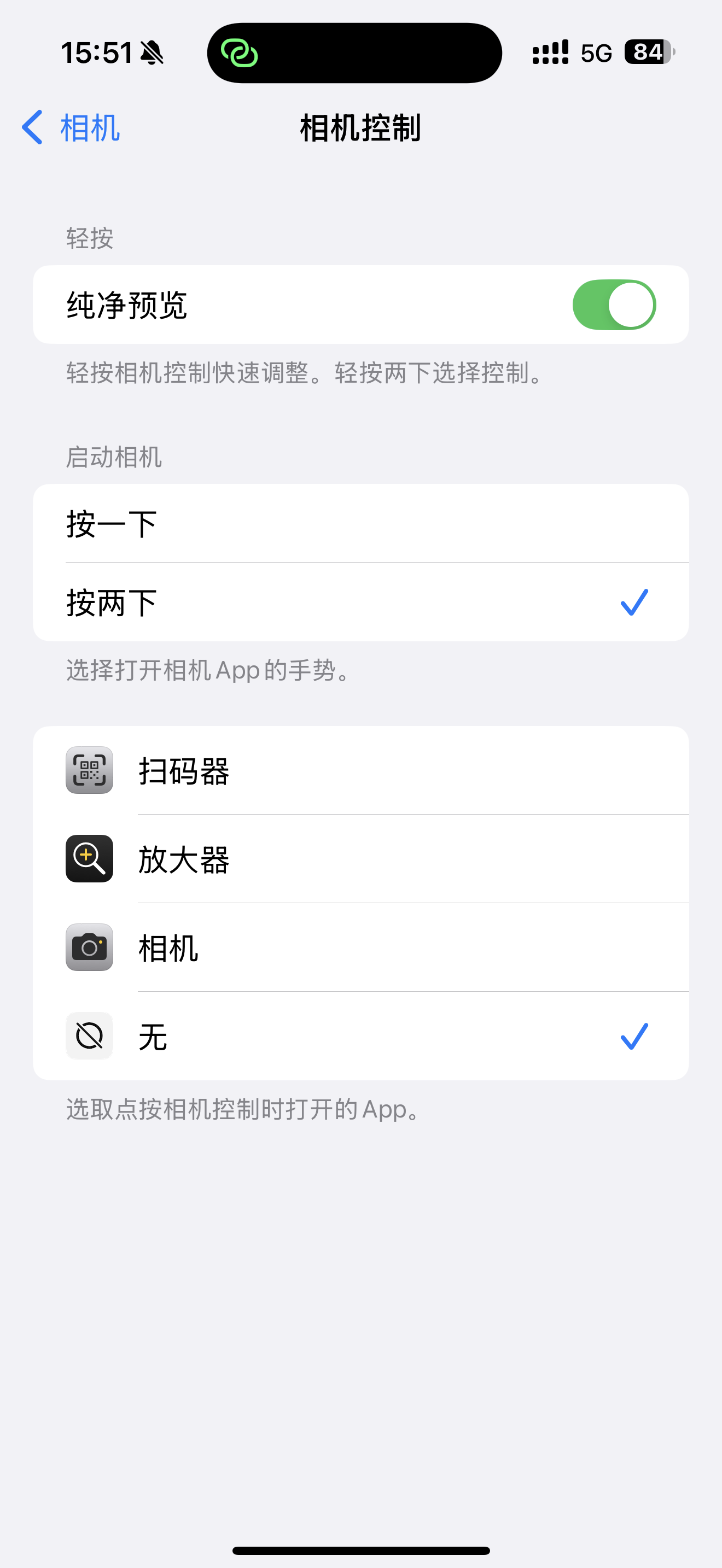722x1568 pixels.
Task: Choose the 按两下 option
Action: 361,602
